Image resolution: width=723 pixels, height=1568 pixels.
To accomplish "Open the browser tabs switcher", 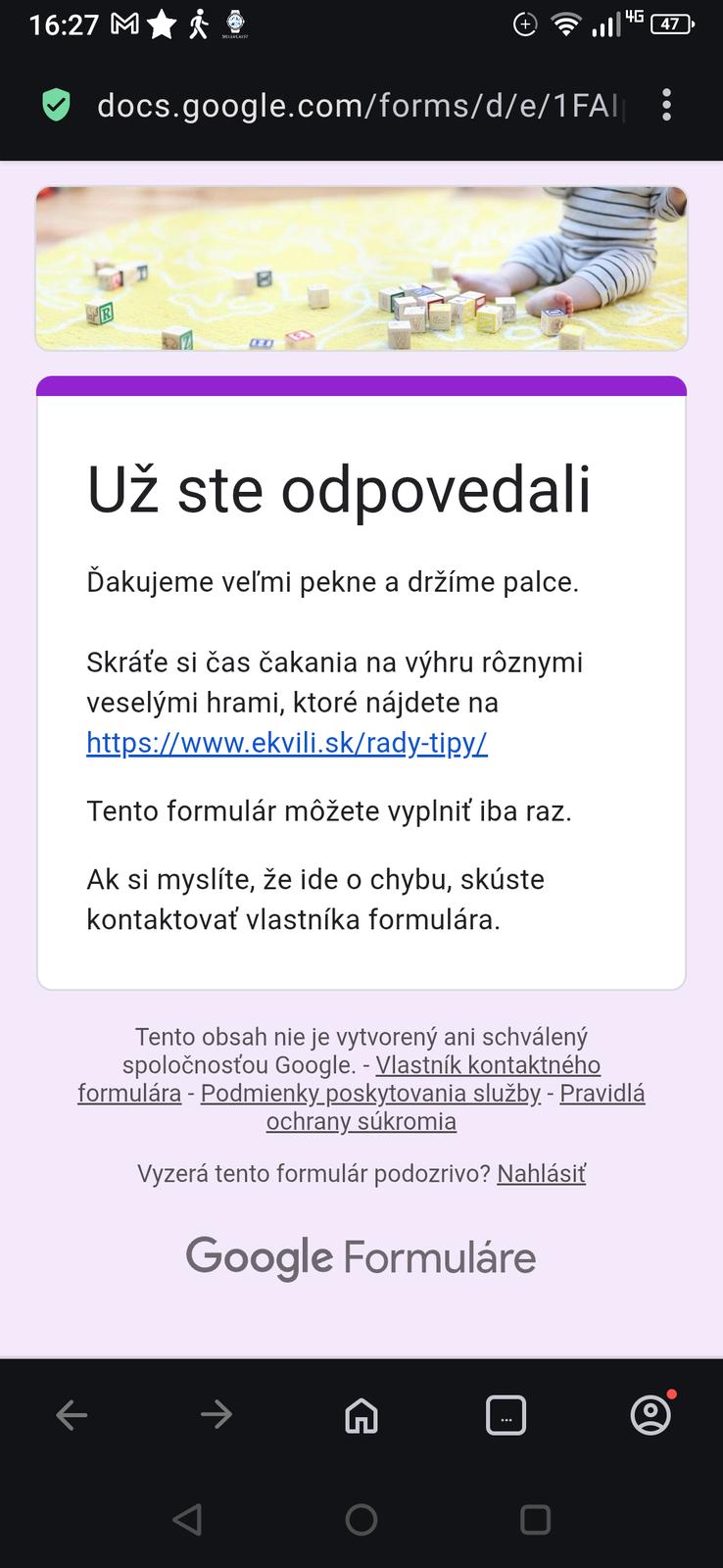I will point(506,1415).
